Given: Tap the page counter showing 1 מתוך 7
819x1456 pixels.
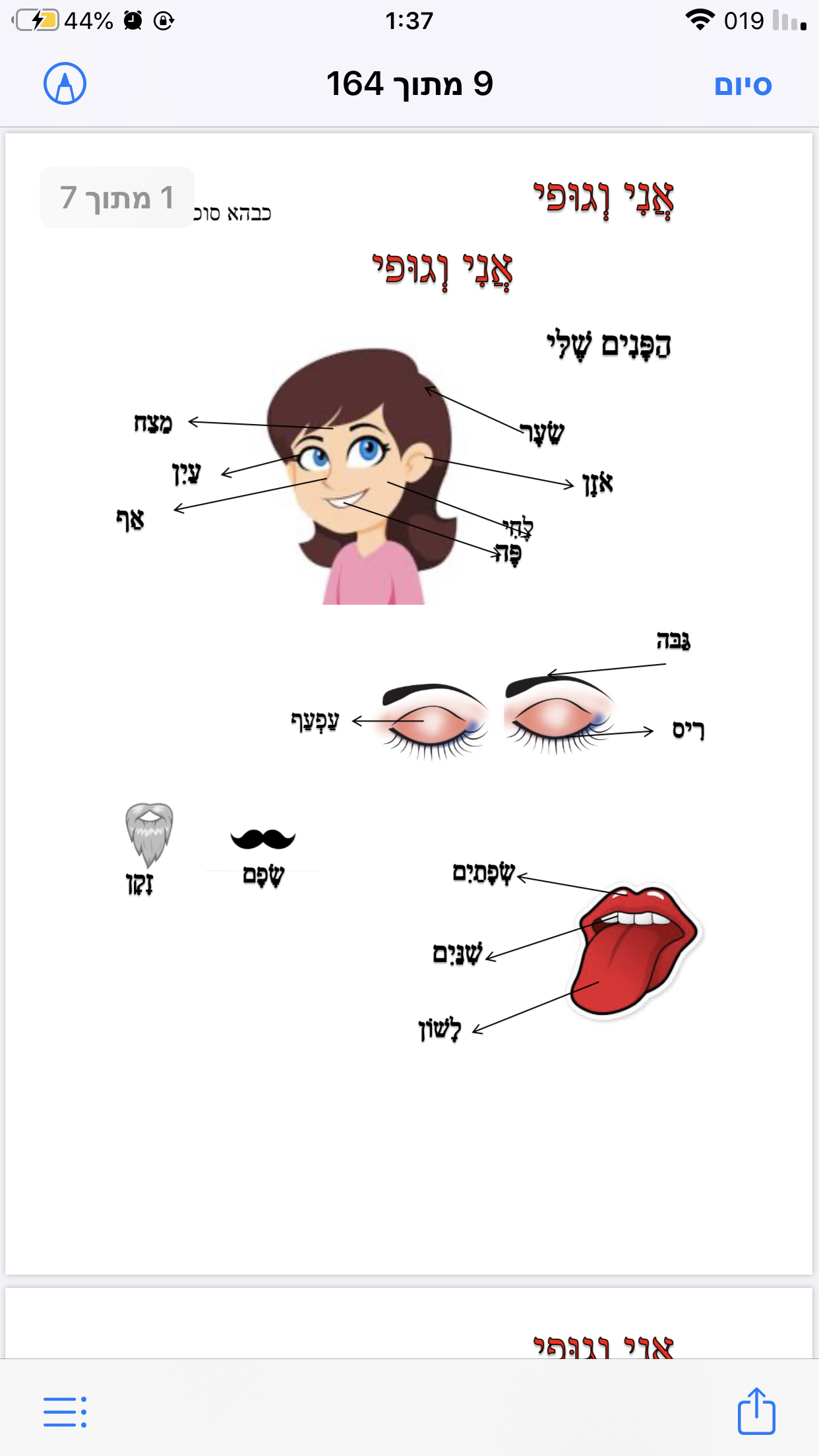Looking at the screenshot, I should (115, 199).
